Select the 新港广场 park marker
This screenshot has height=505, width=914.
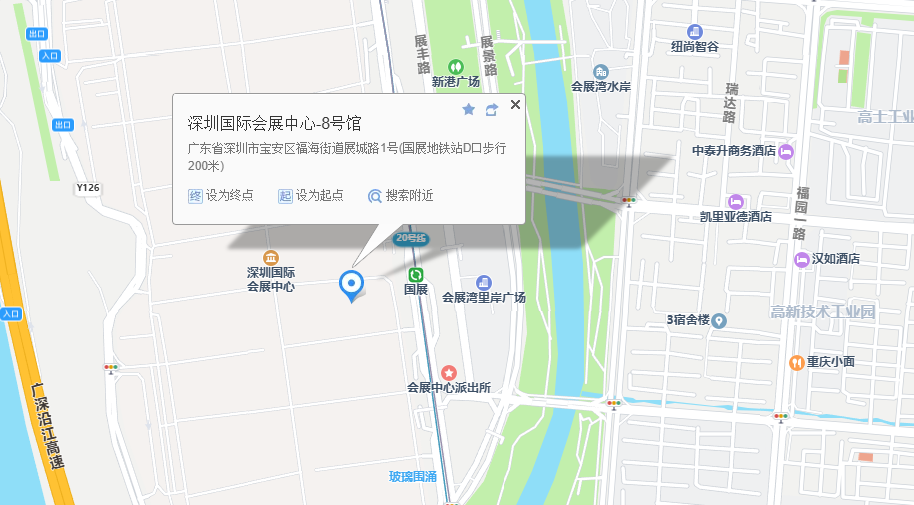(x=455, y=67)
